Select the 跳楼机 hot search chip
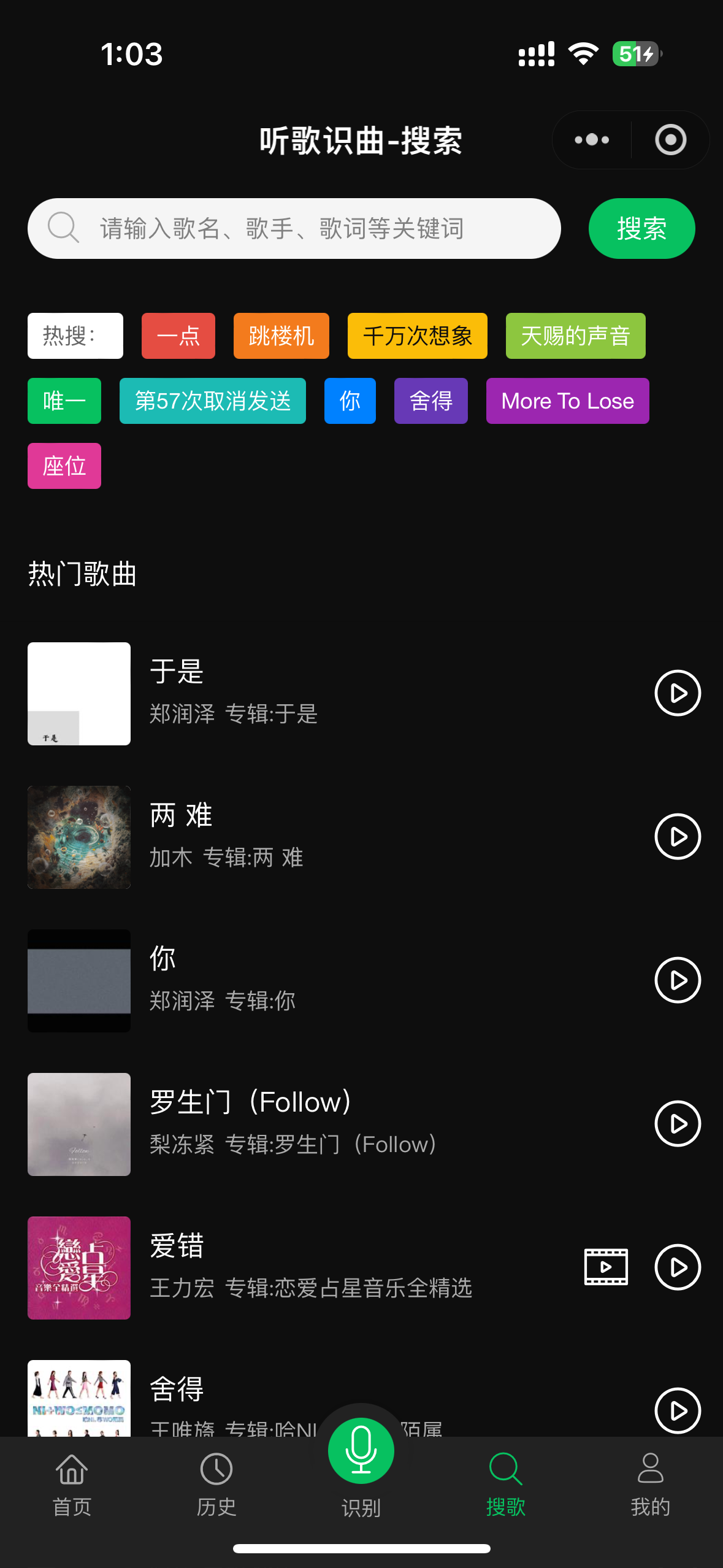This screenshot has width=723, height=1568. click(x=281, y=336)
